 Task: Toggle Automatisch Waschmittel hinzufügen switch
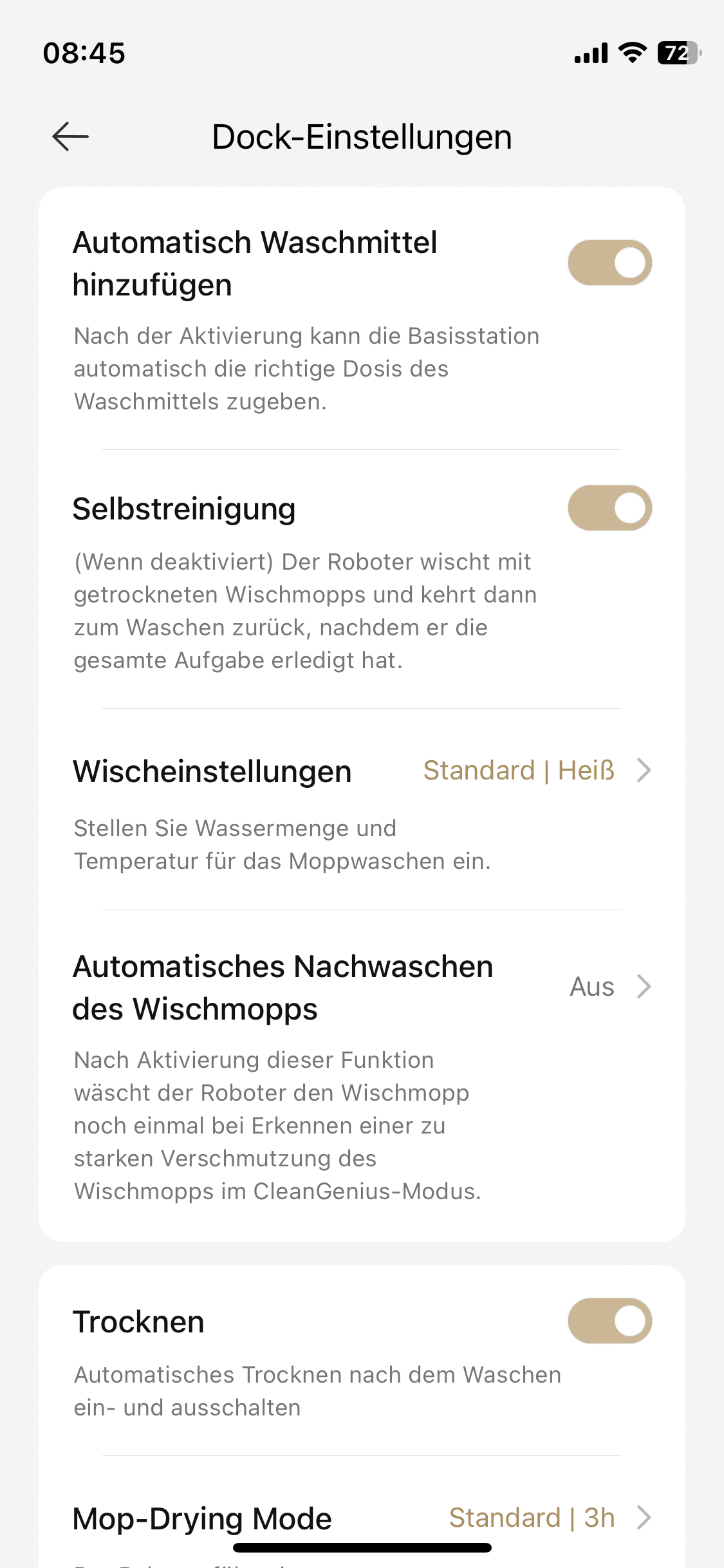609,263
